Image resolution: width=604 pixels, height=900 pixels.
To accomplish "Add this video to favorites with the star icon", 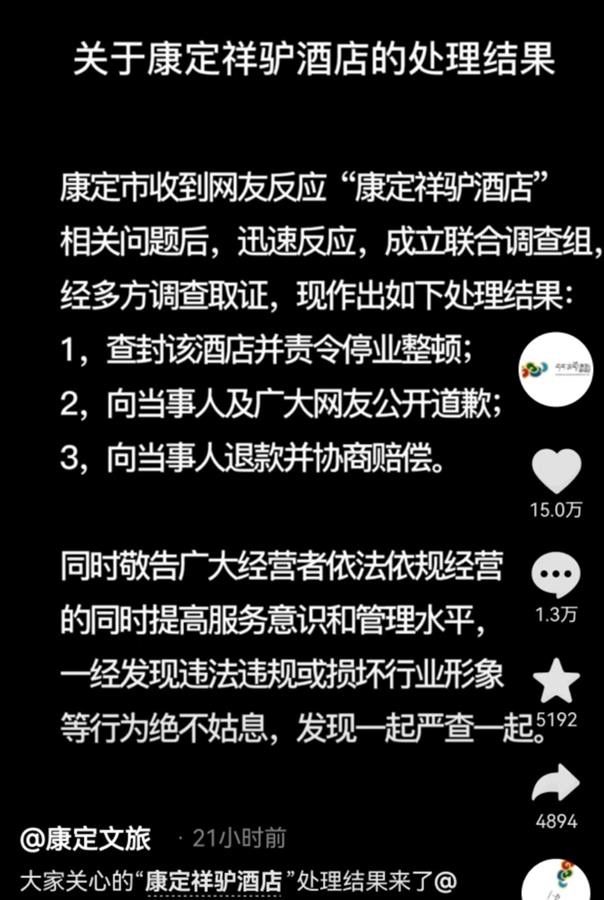I will coord(556,682).
